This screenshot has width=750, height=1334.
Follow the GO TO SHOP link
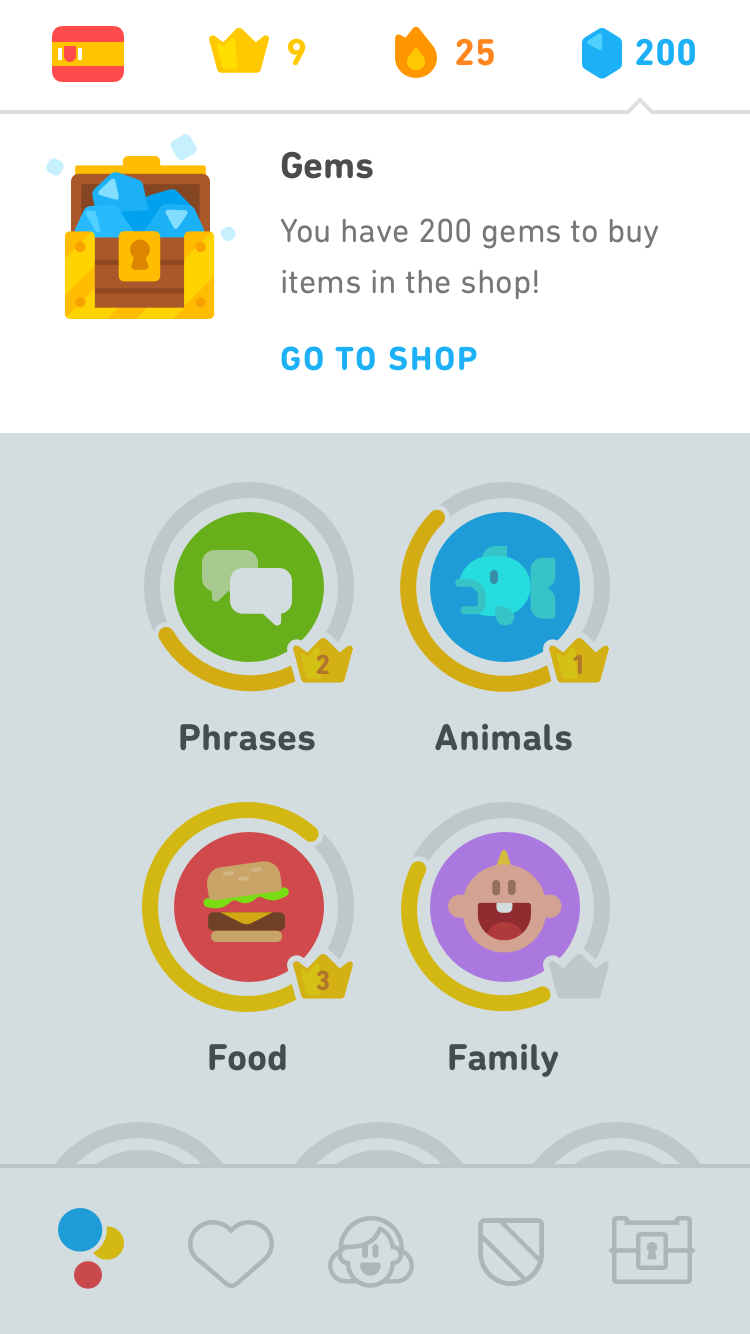379,358
